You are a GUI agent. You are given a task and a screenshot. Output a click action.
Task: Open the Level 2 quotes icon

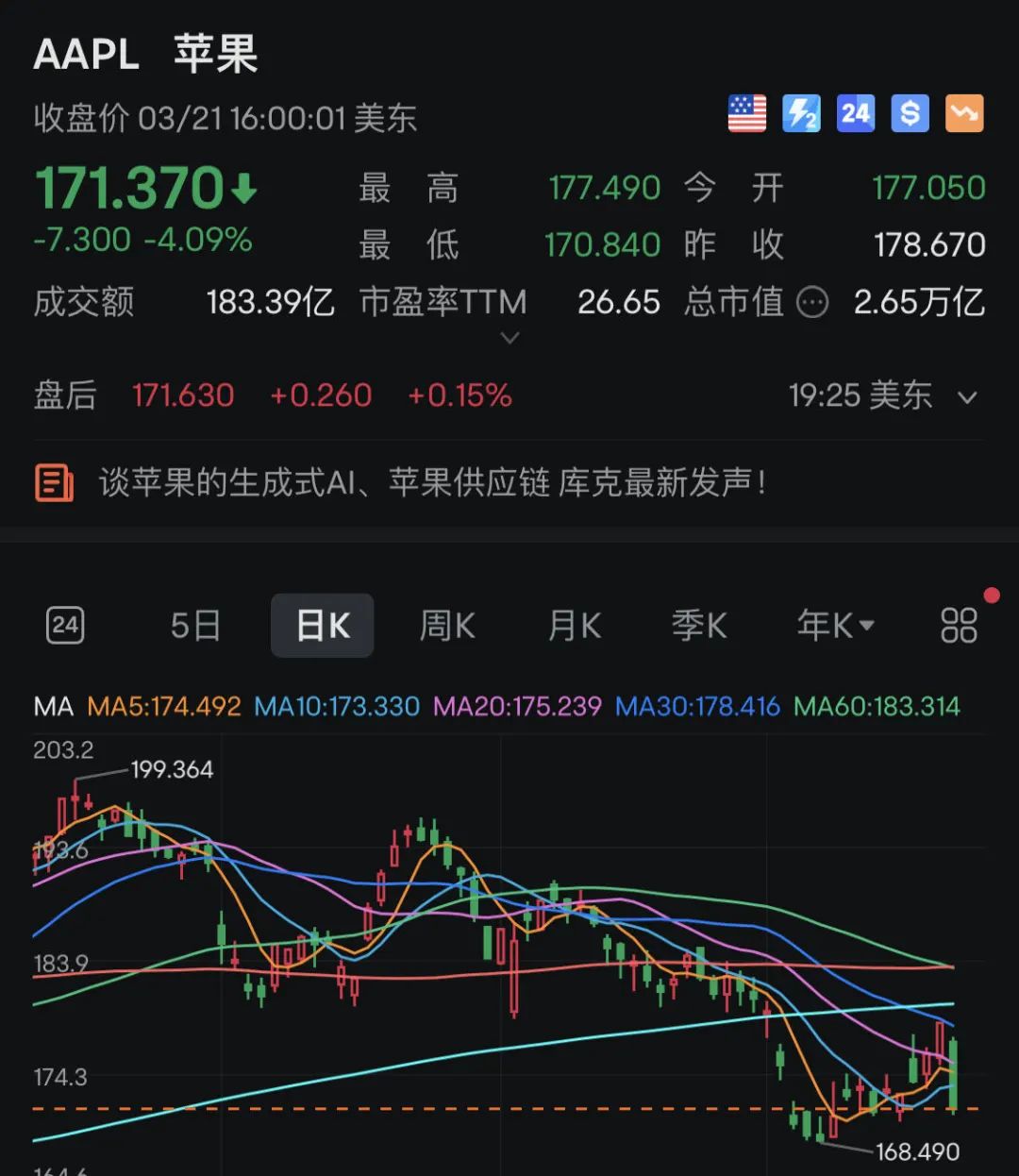pos(801,113)
